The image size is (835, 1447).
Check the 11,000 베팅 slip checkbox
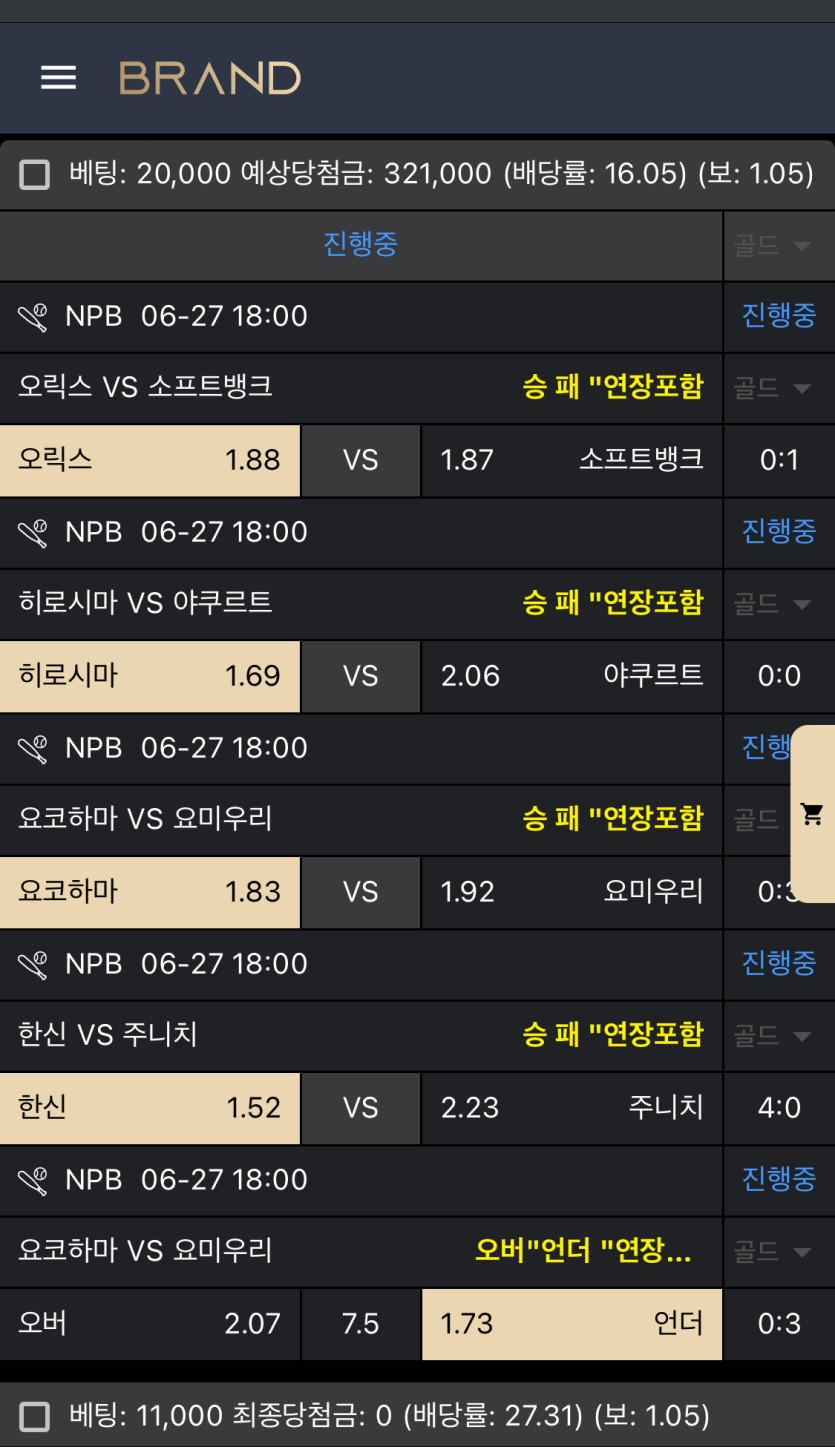point(35,1416)
